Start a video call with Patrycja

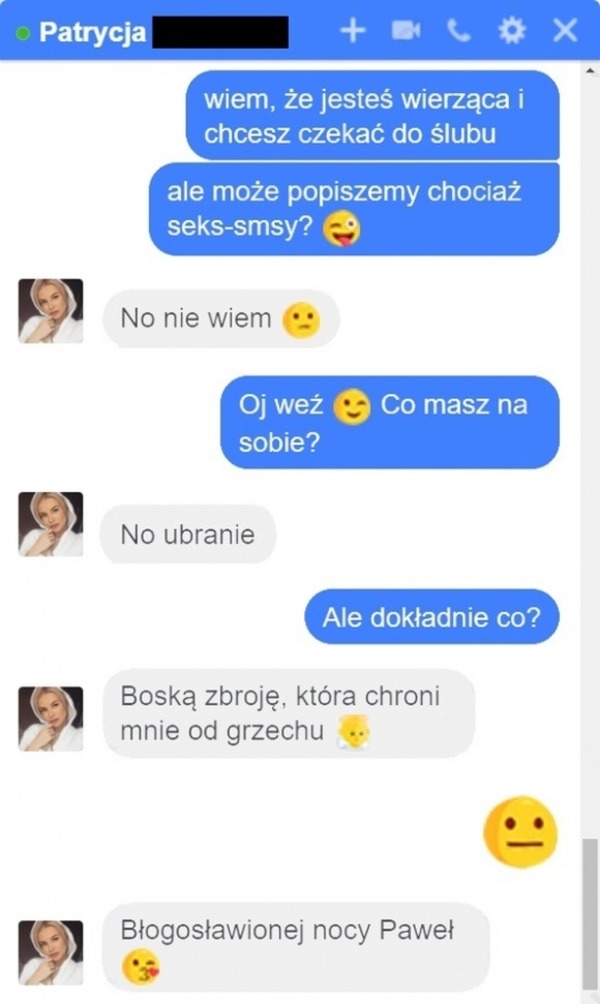406,31
